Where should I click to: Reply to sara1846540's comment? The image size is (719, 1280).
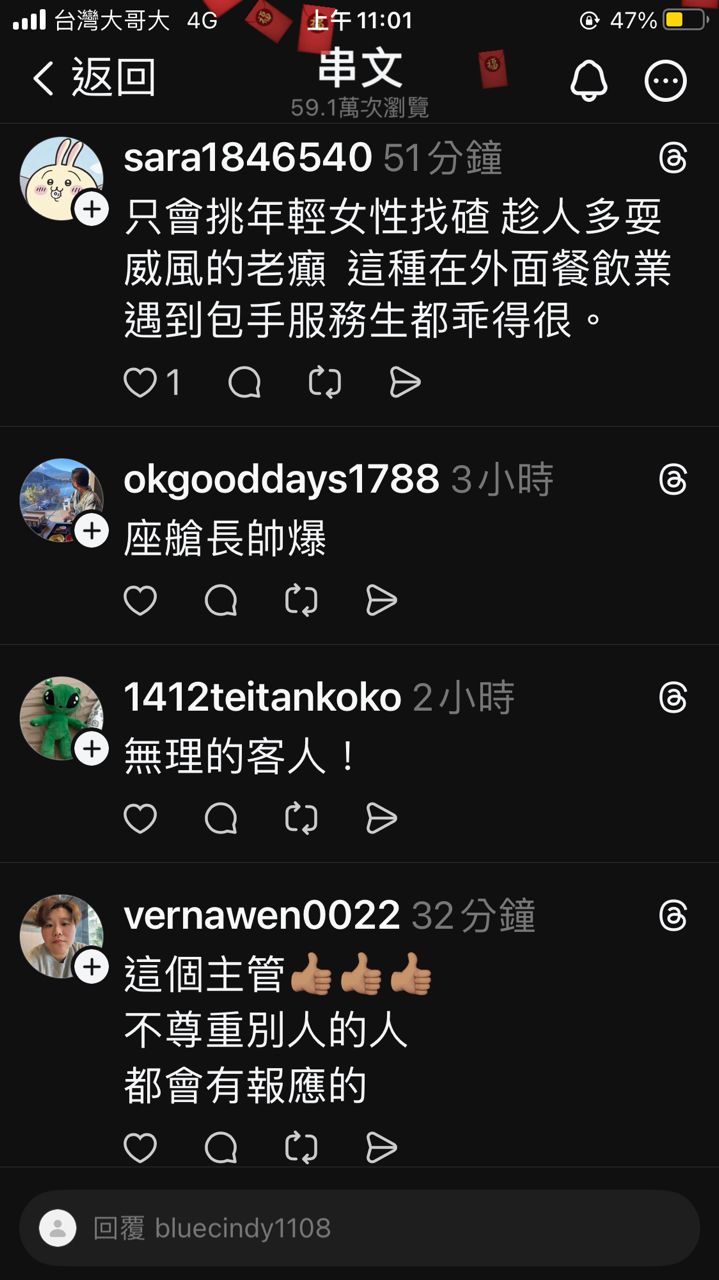244,383
